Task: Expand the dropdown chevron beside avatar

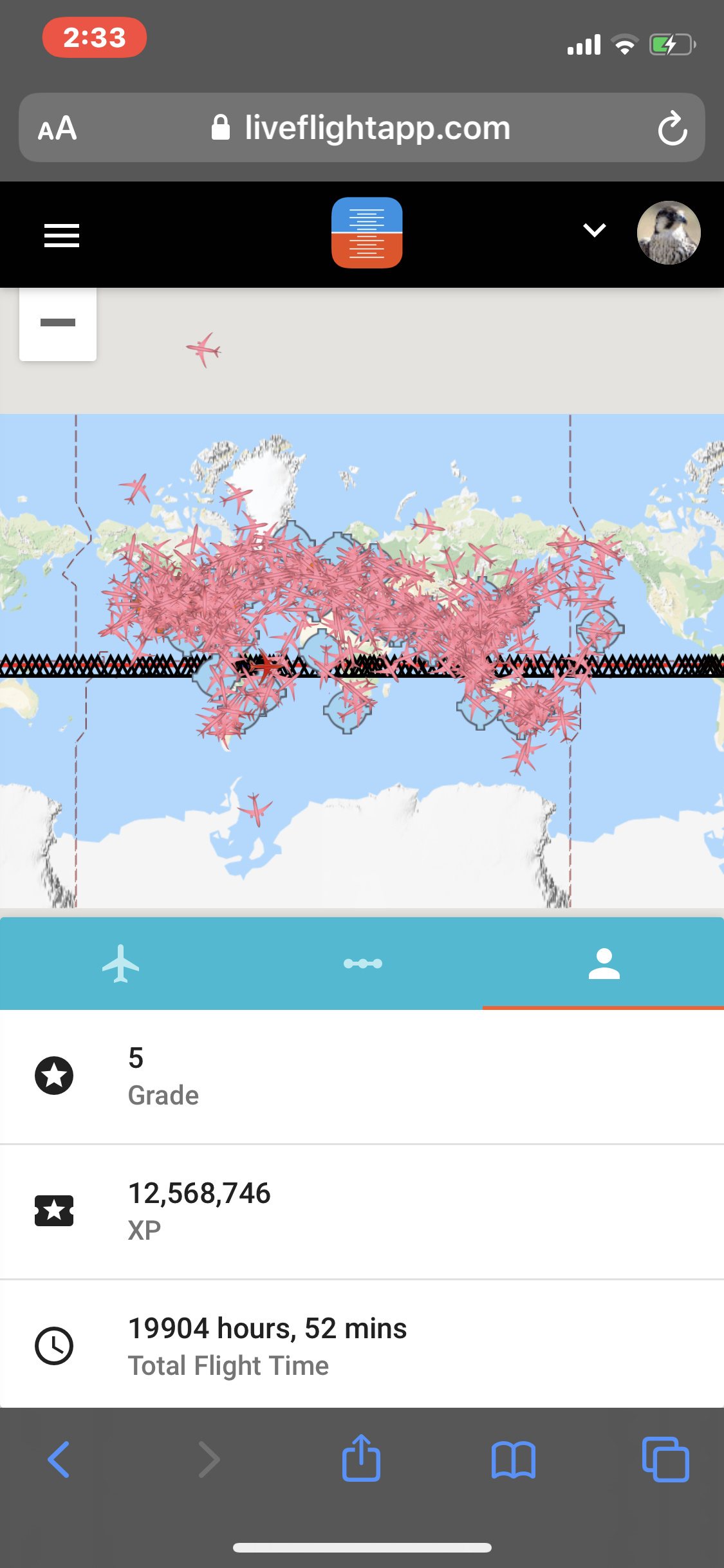Action: (594, 230)
